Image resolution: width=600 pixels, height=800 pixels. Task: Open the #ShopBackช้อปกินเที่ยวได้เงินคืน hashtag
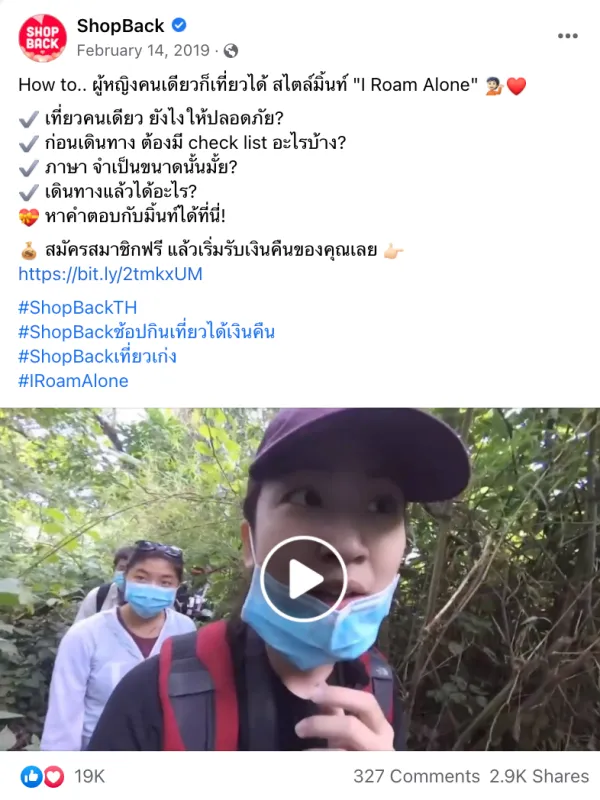coord(146,331)
